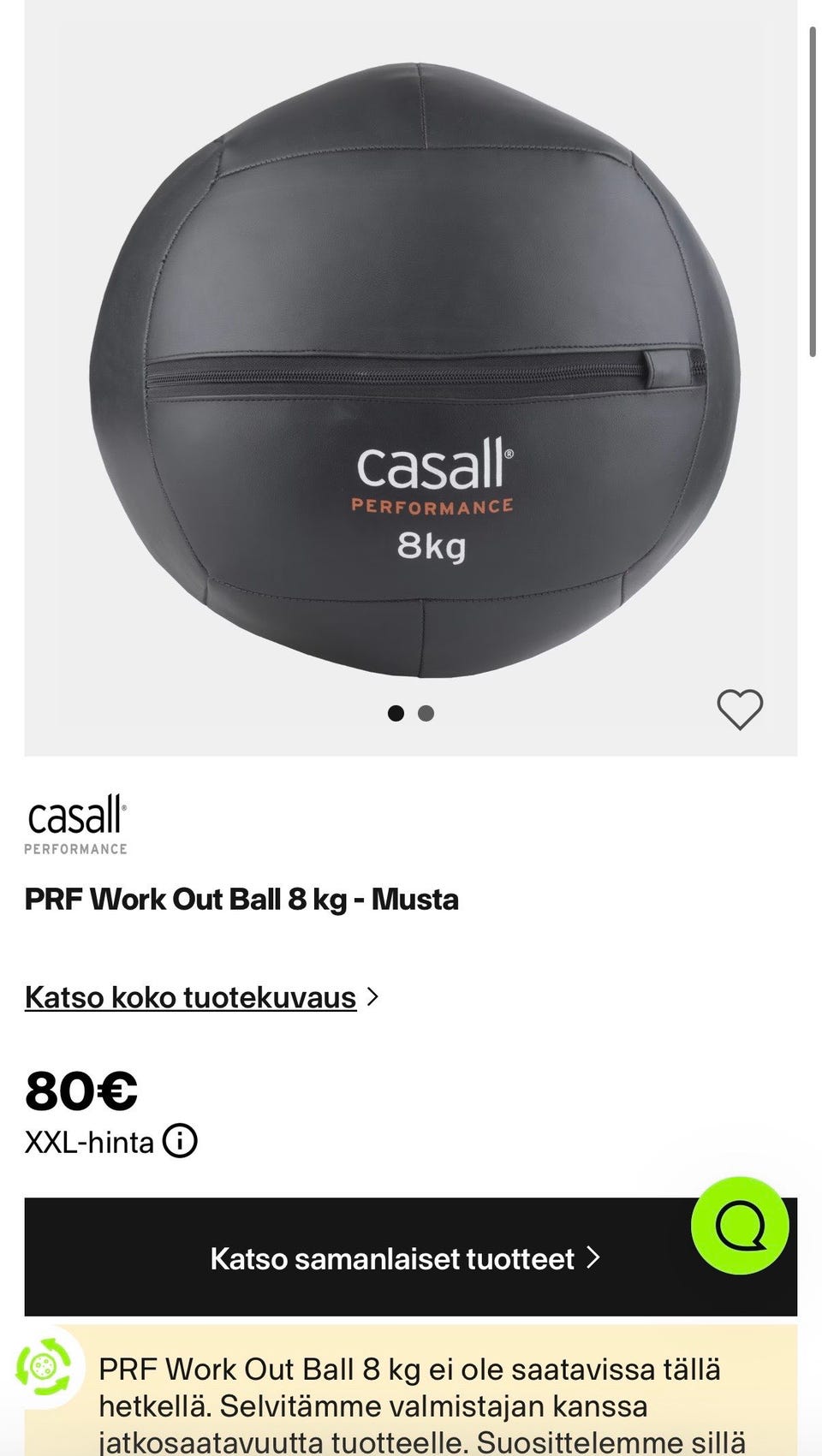Click the chevron on Katso samanlaiset tuotteet
Viewport: 822px width, 1456px height.
[593, 1258]
